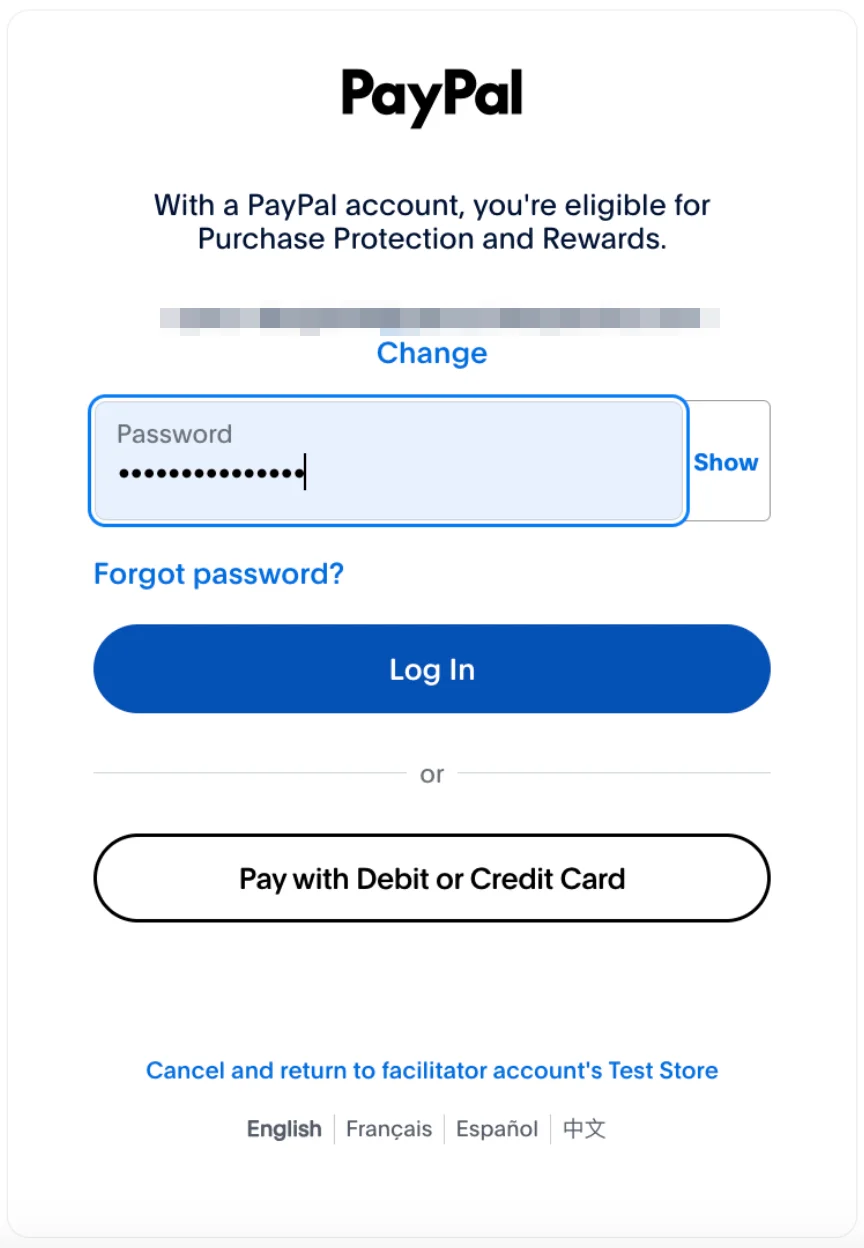Activate the blue Log In action
The image size is (864, 1248).
point(432,669)
